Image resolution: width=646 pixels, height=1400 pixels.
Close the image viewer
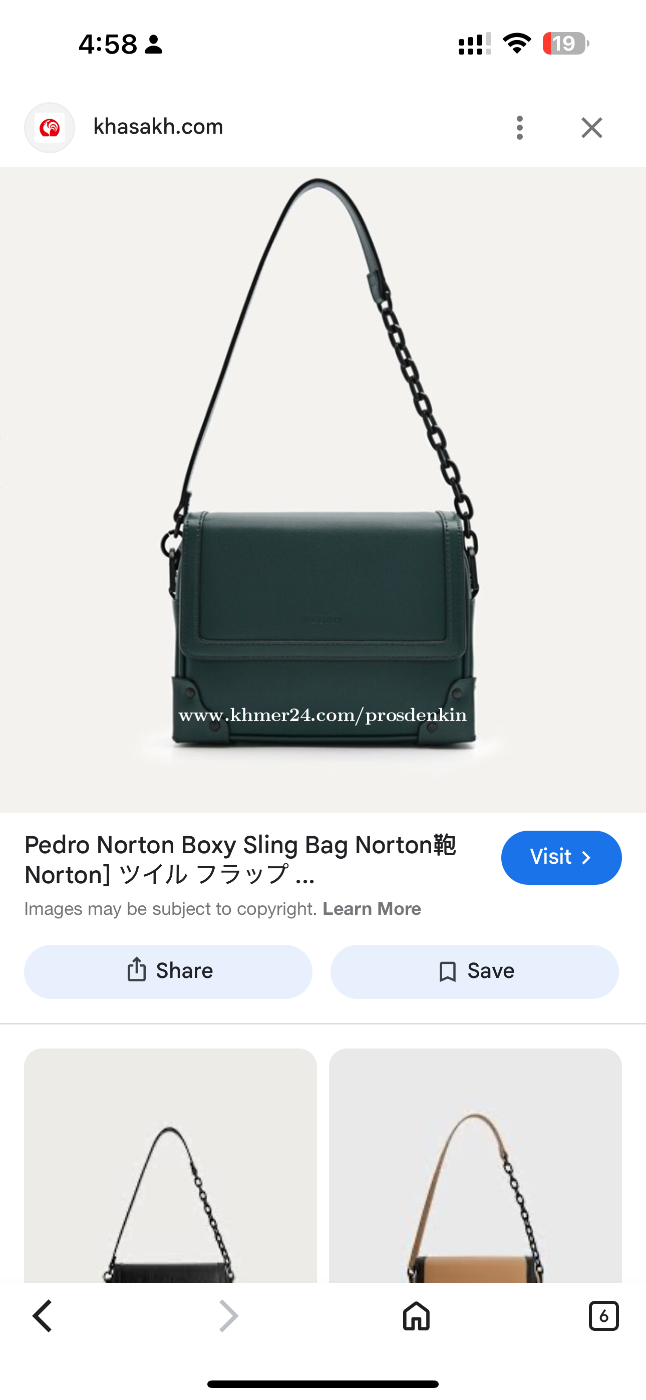(592, 127)
